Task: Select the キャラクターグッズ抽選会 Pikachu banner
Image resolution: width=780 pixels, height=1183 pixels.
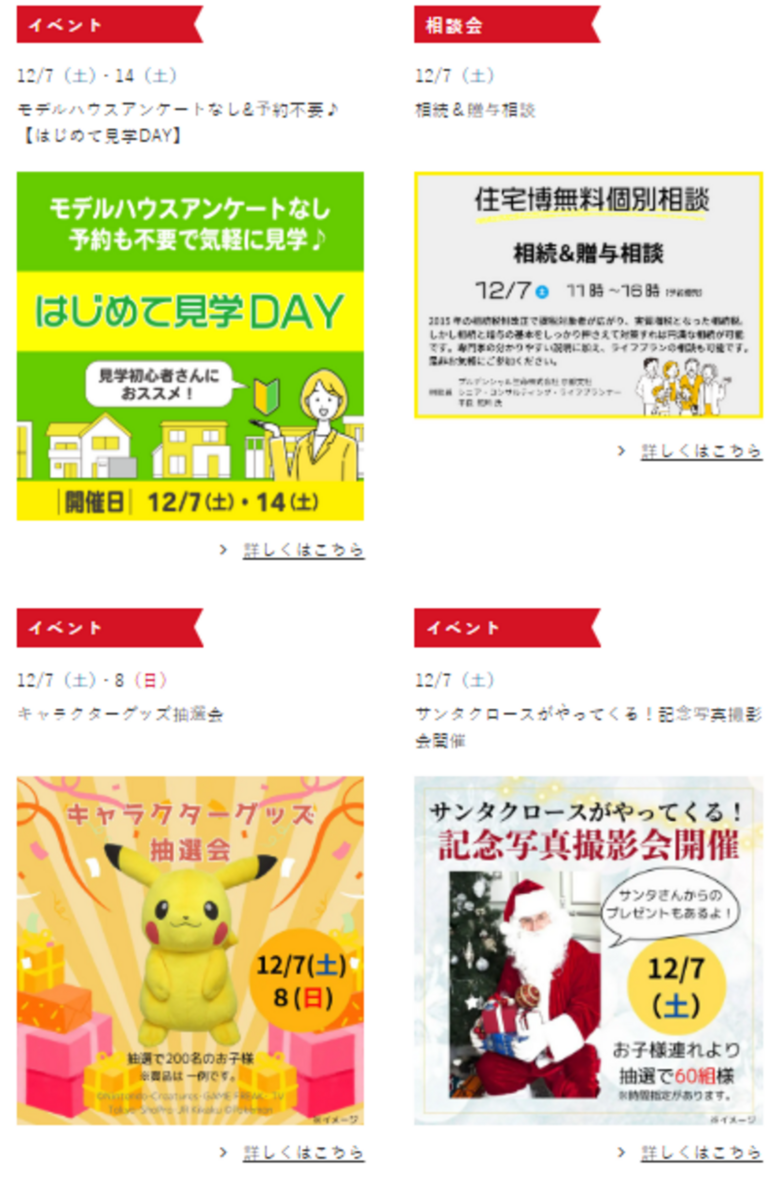Action: [190, 950]
